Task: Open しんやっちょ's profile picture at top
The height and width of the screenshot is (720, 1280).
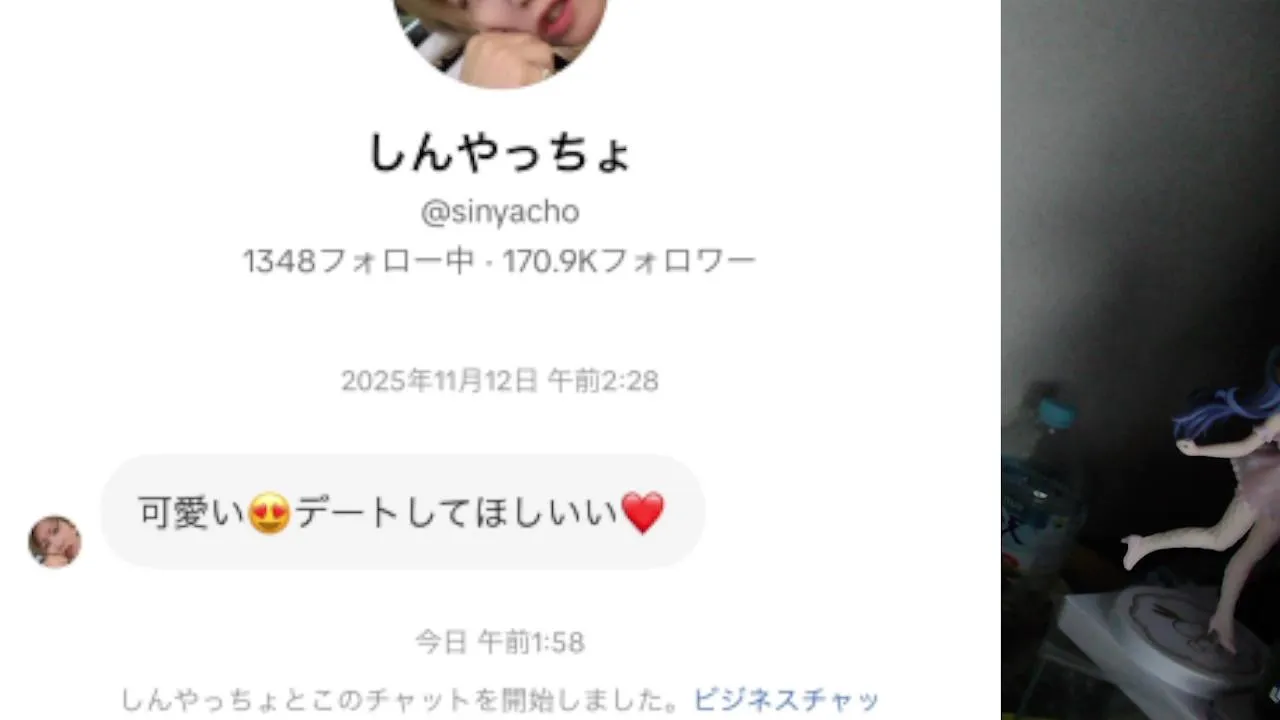Action: (500, 35)
